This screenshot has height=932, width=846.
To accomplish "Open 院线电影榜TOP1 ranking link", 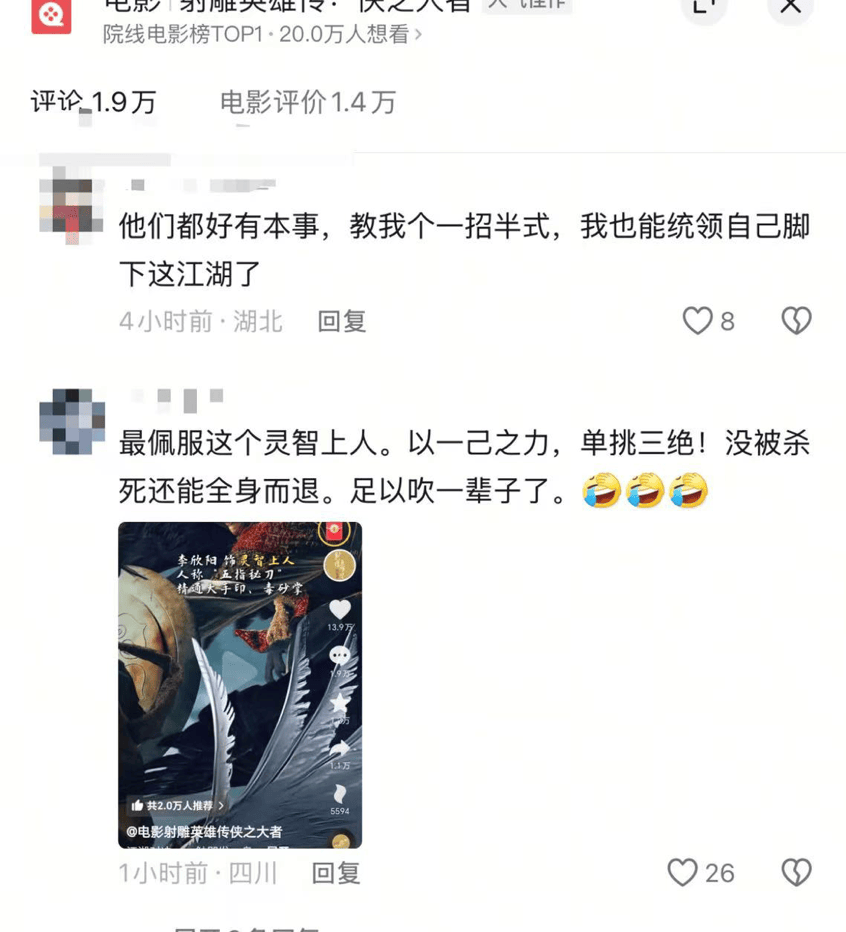I will click(262, 34).
